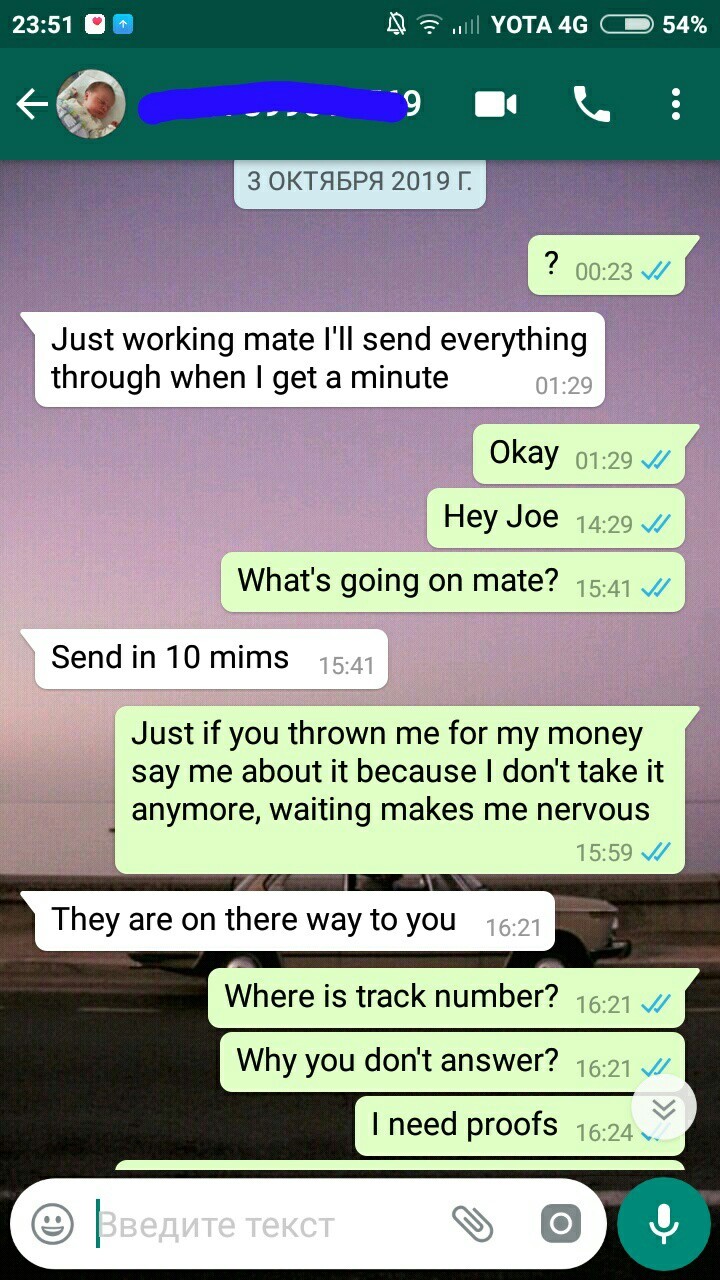720x1280 pixels.
Task: Open the overflow menu
Action: pos(676,104)
